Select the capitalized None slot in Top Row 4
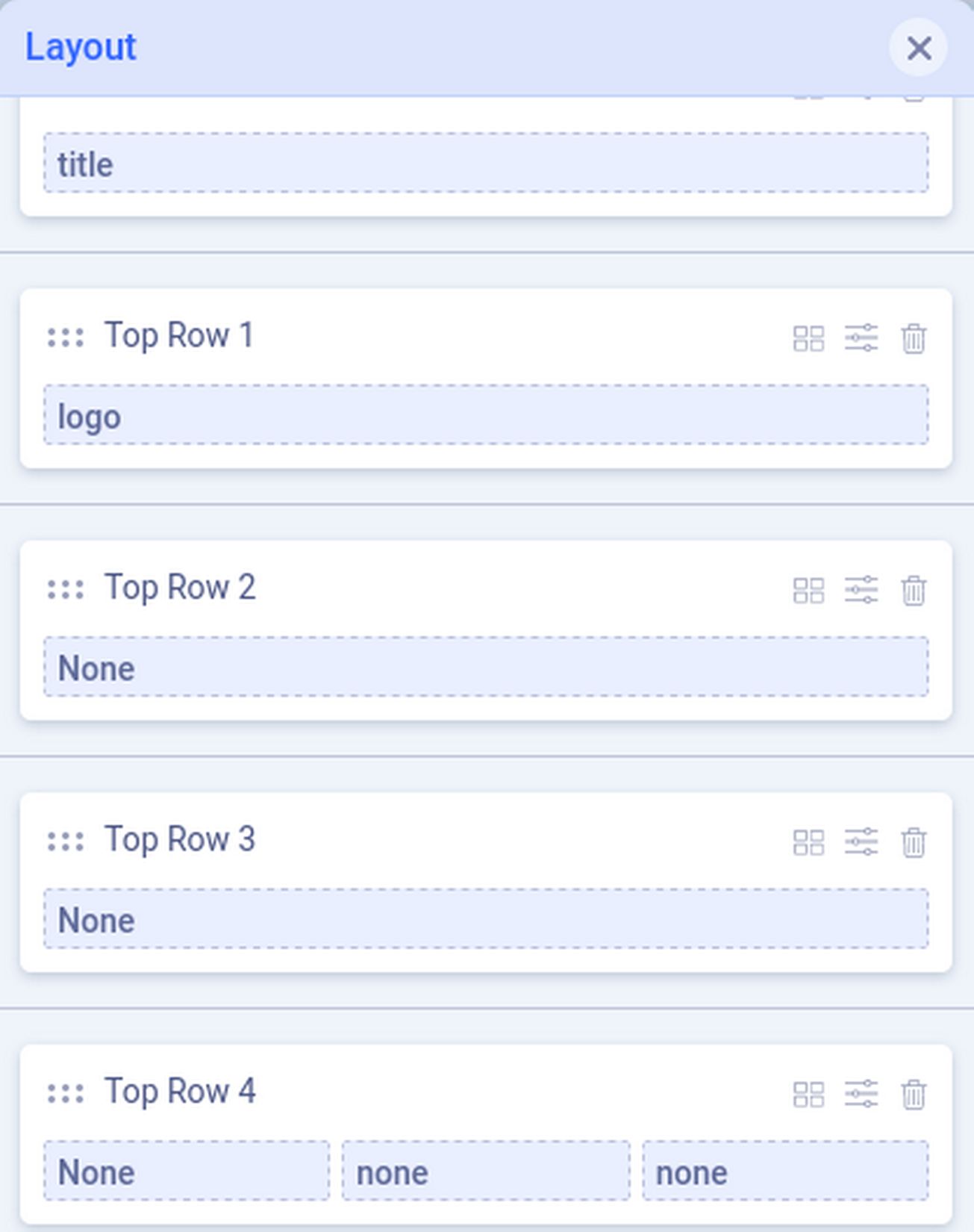Screen dimensions: 974x1232 187,1171
